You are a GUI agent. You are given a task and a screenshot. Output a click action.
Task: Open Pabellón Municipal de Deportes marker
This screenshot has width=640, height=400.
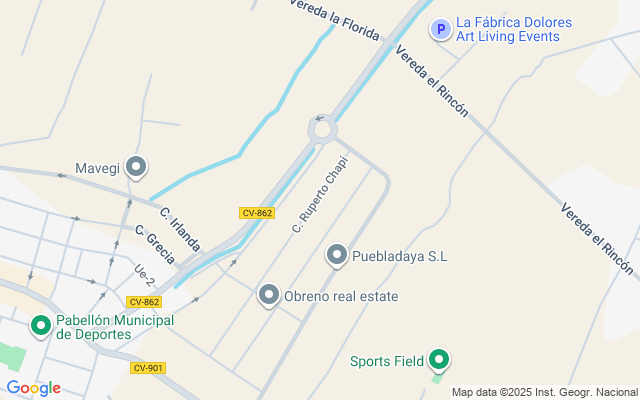[41, 326]
